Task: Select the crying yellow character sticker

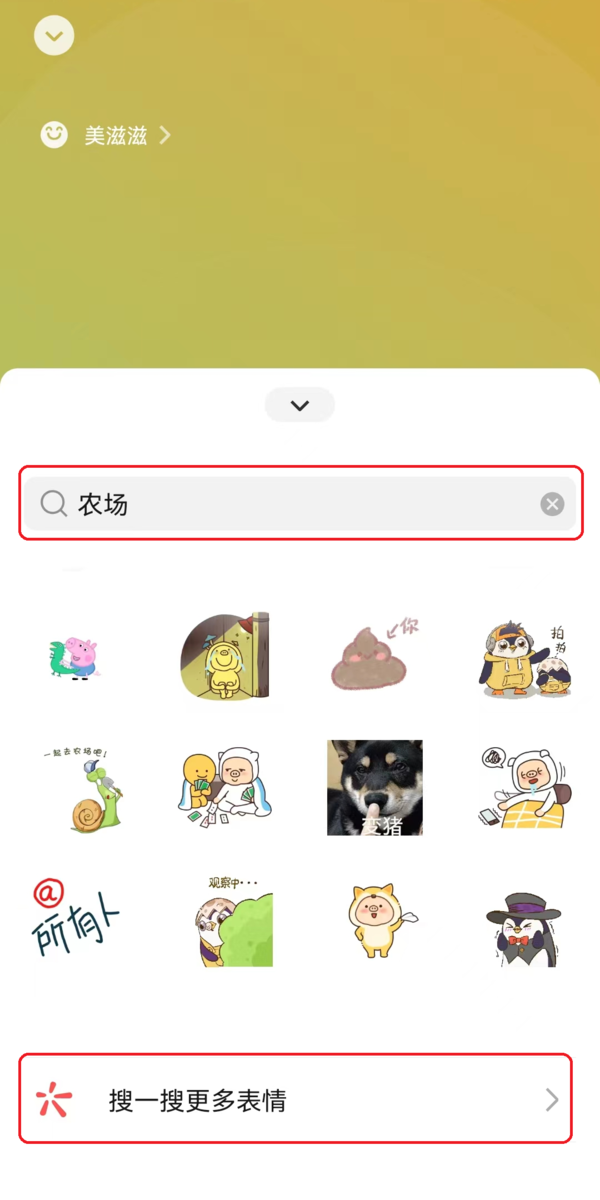Action: [x=226, y=657]
